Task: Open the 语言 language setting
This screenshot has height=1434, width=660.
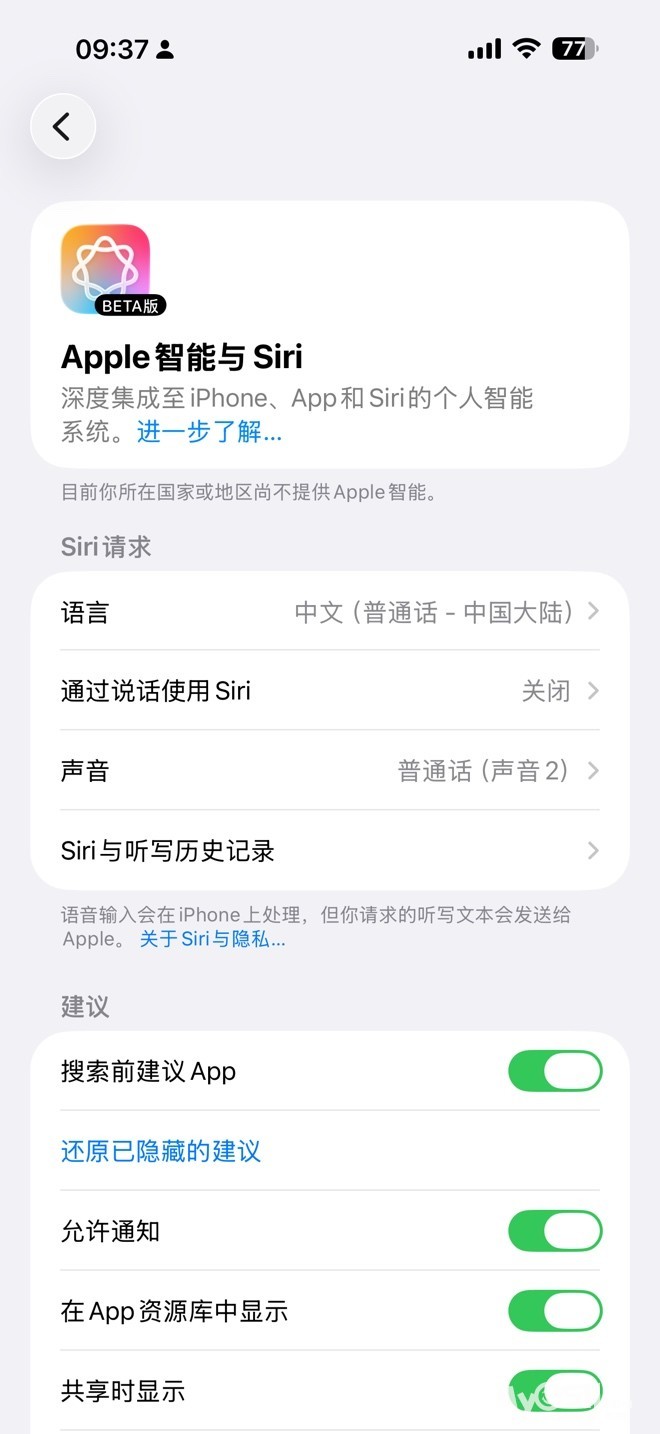Action: [330, 611]
